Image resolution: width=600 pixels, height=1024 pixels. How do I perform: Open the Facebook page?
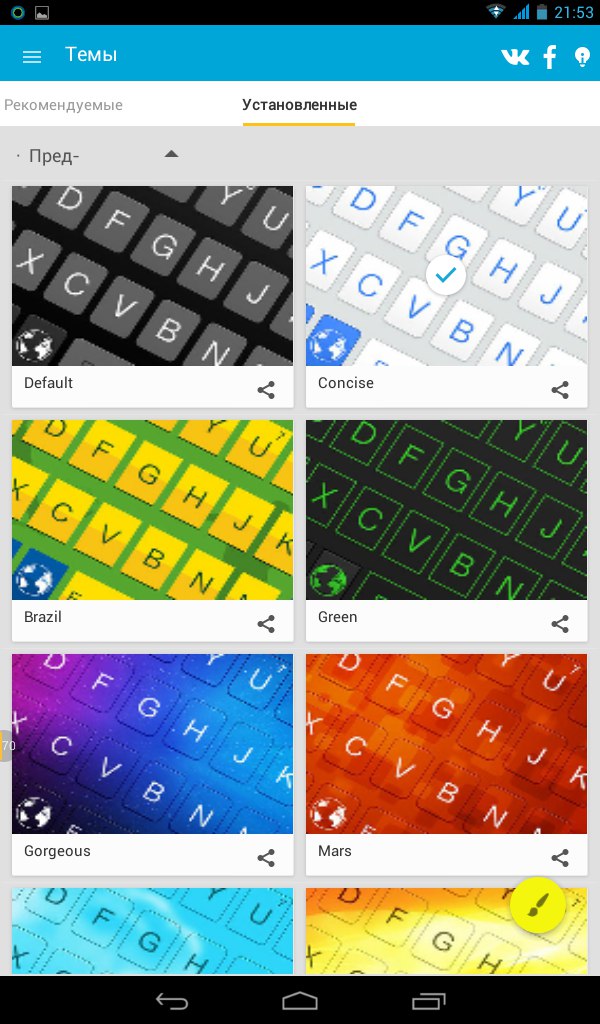[550, 56]
